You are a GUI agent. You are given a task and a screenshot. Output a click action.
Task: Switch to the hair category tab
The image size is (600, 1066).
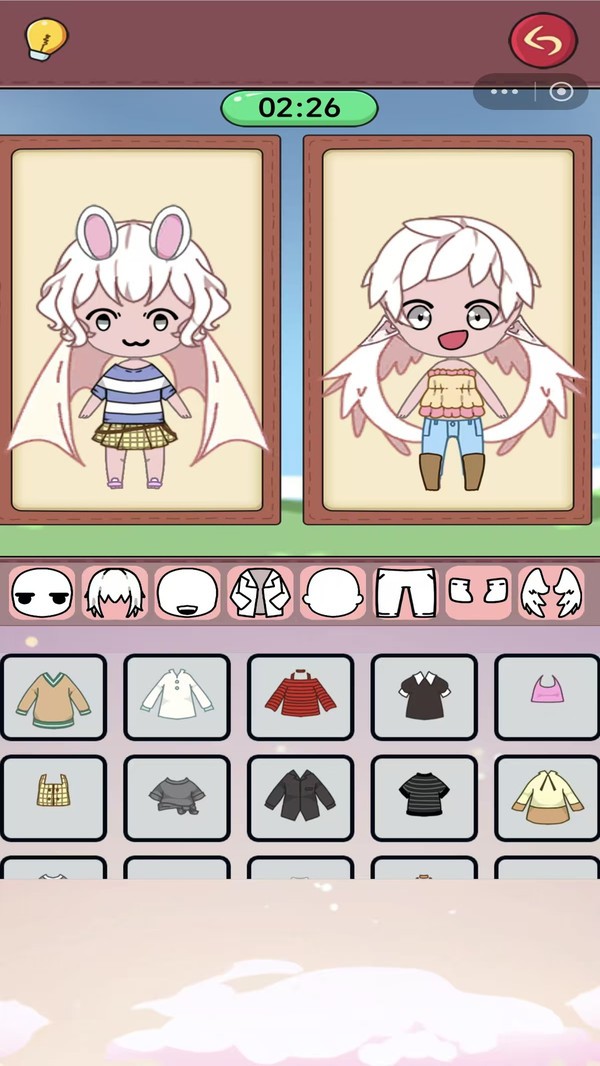pyautogui.click(x=115, y=593)
